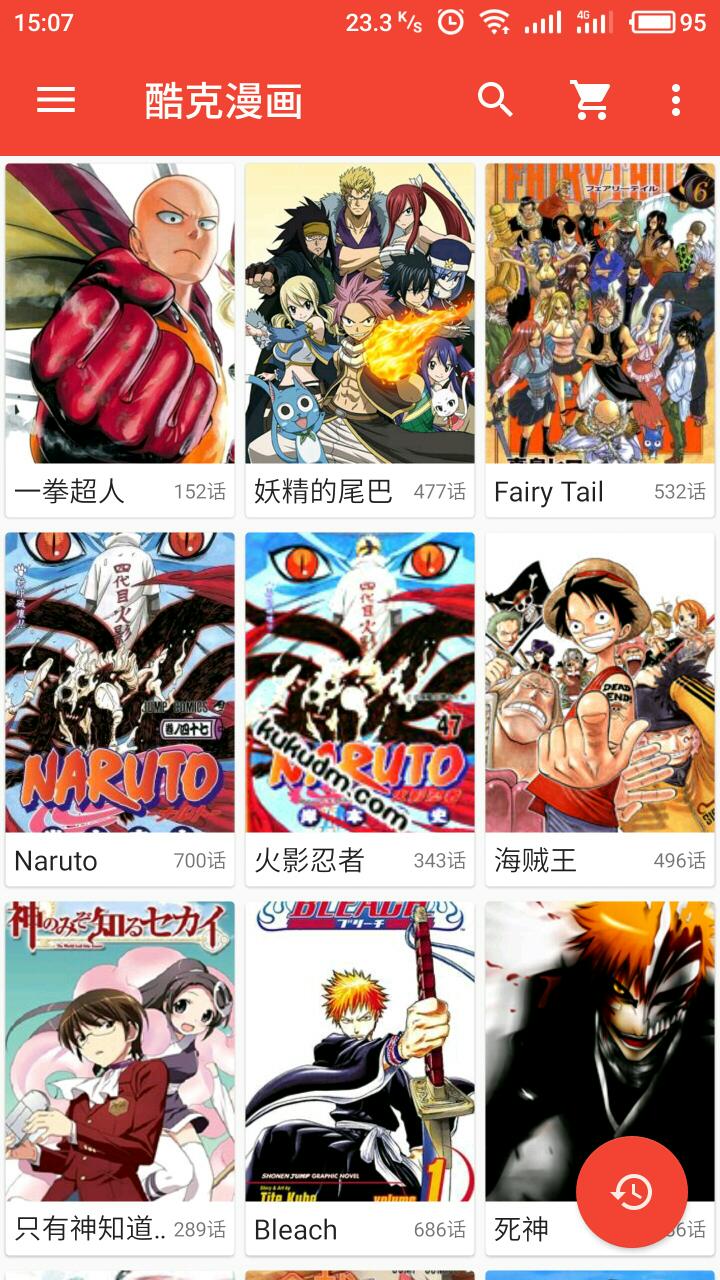Open the shopping cart
Screen dimensions: 720x1280
590,100
